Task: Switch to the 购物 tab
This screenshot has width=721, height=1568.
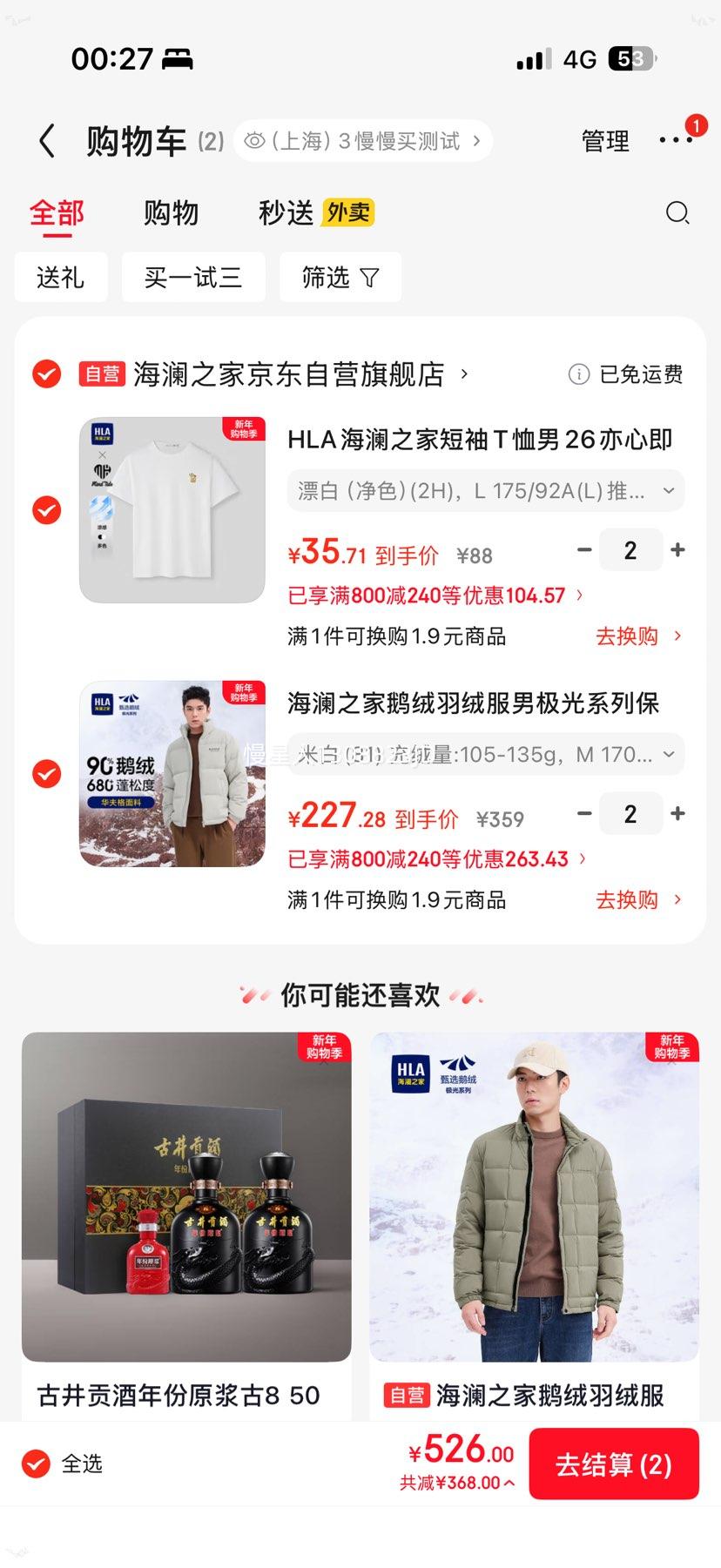Action: click(x=171, y=212)
